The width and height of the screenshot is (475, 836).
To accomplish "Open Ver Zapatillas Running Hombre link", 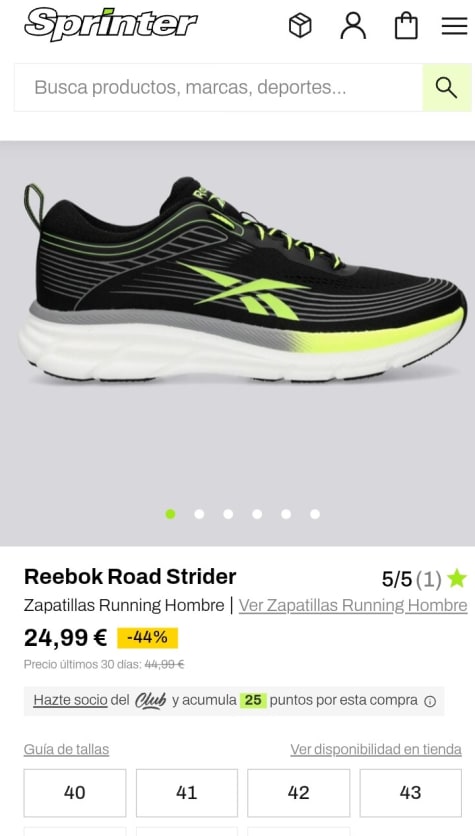I will coord(353,606).
